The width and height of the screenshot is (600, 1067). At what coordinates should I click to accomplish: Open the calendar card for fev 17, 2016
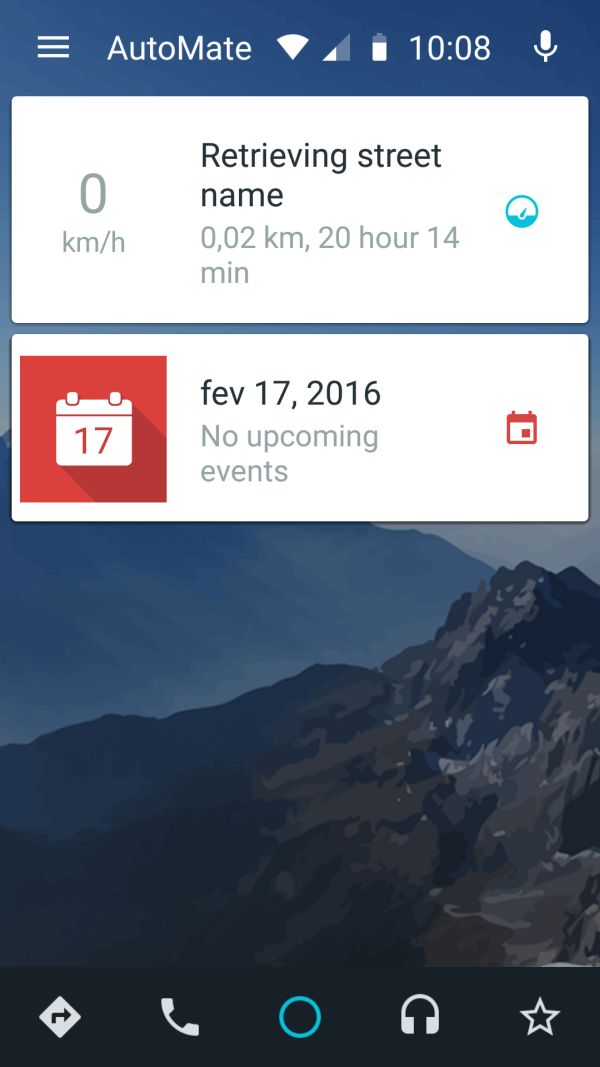tap(300, 428)
